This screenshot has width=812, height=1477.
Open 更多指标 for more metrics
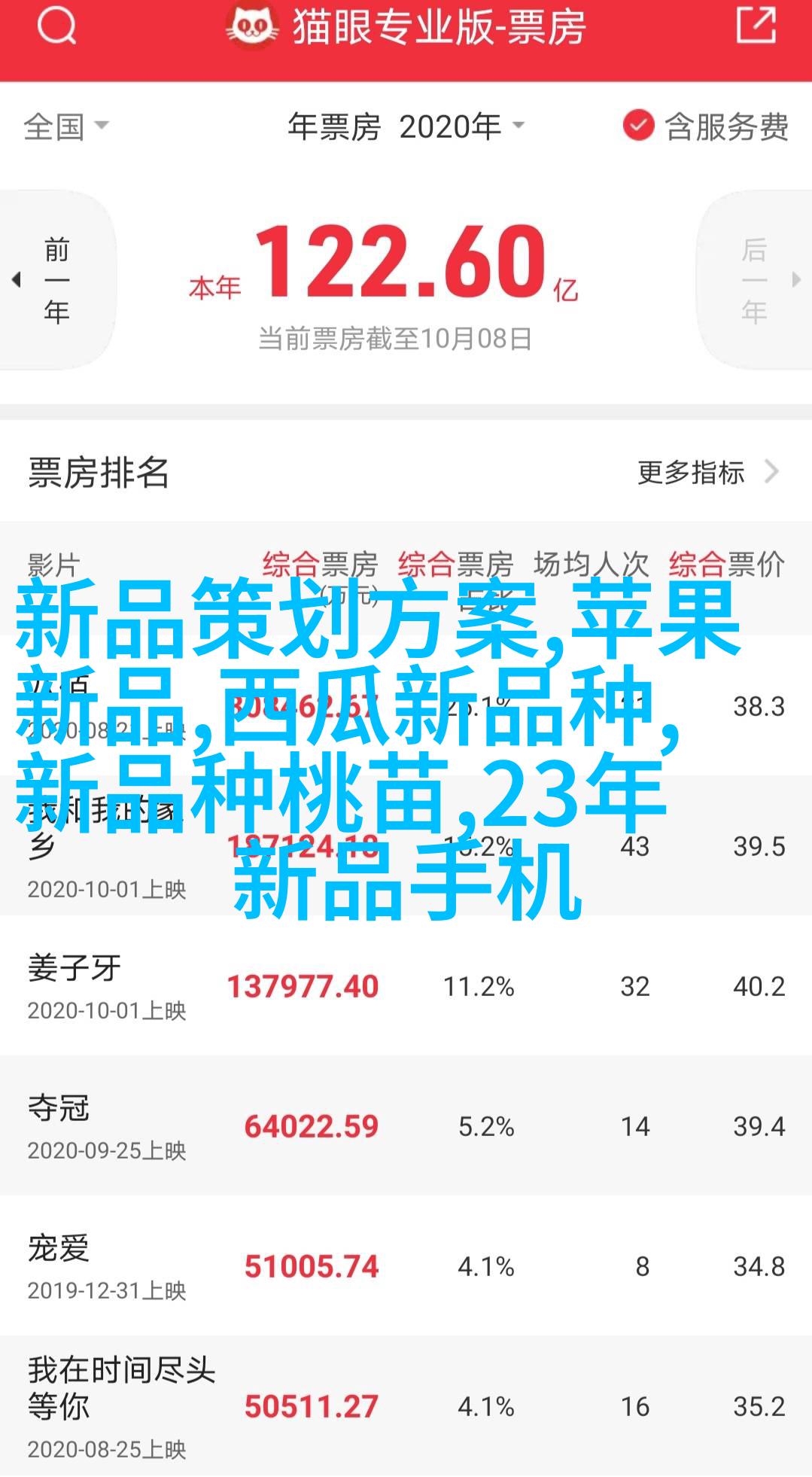(708, 472)
